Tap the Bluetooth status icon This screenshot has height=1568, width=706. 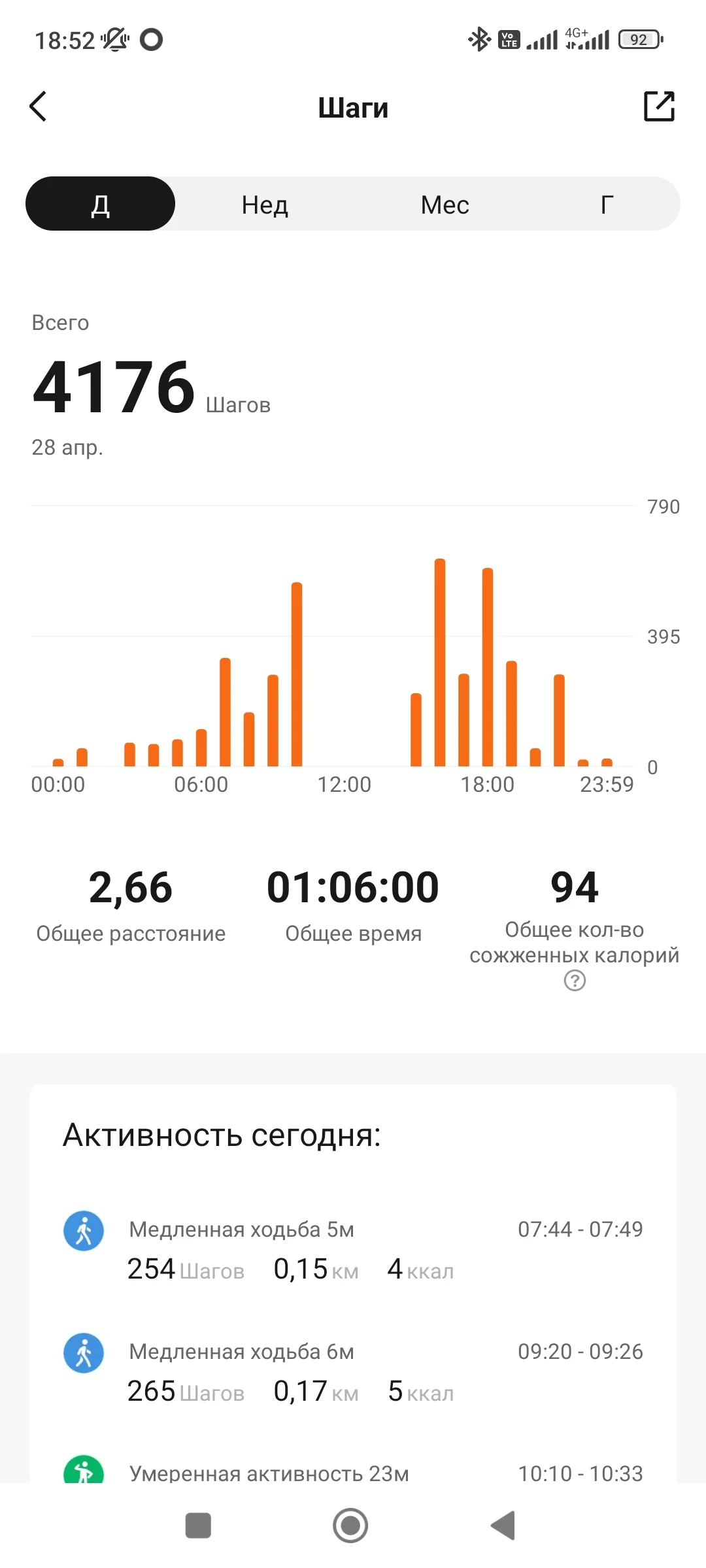coord(479,39)
